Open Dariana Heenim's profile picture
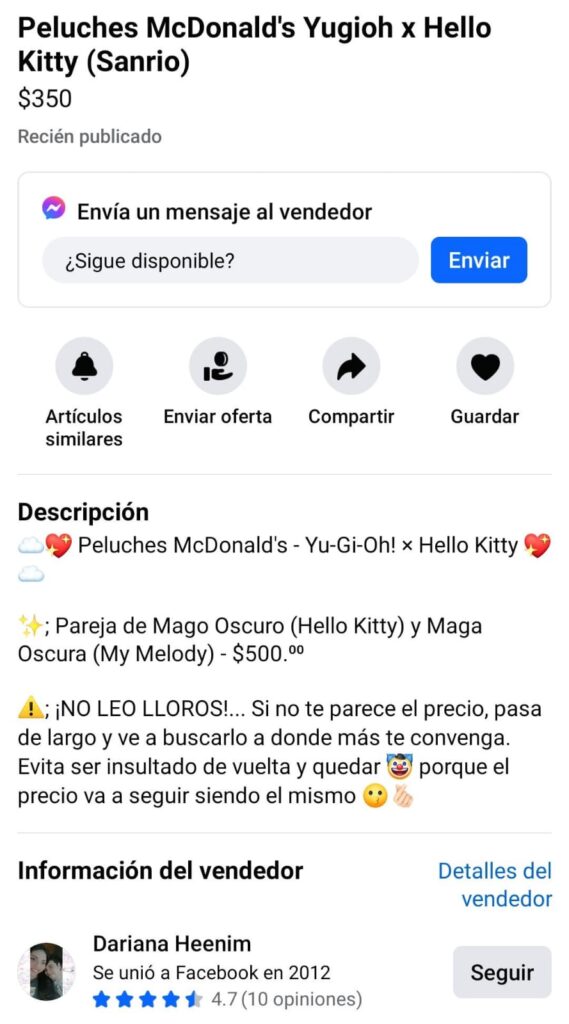 coord(46,971)
